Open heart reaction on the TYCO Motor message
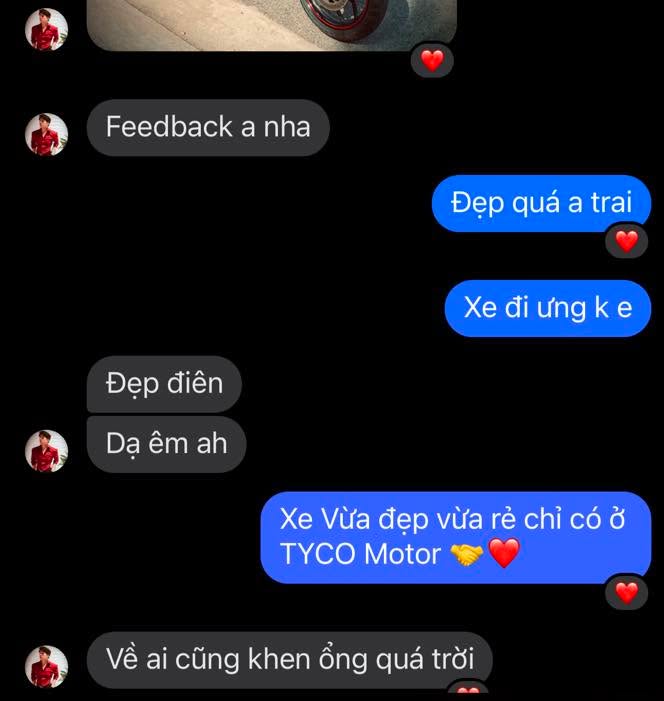Image resolution: width=664 pixels, height=701 pixels. click(626, 592)
